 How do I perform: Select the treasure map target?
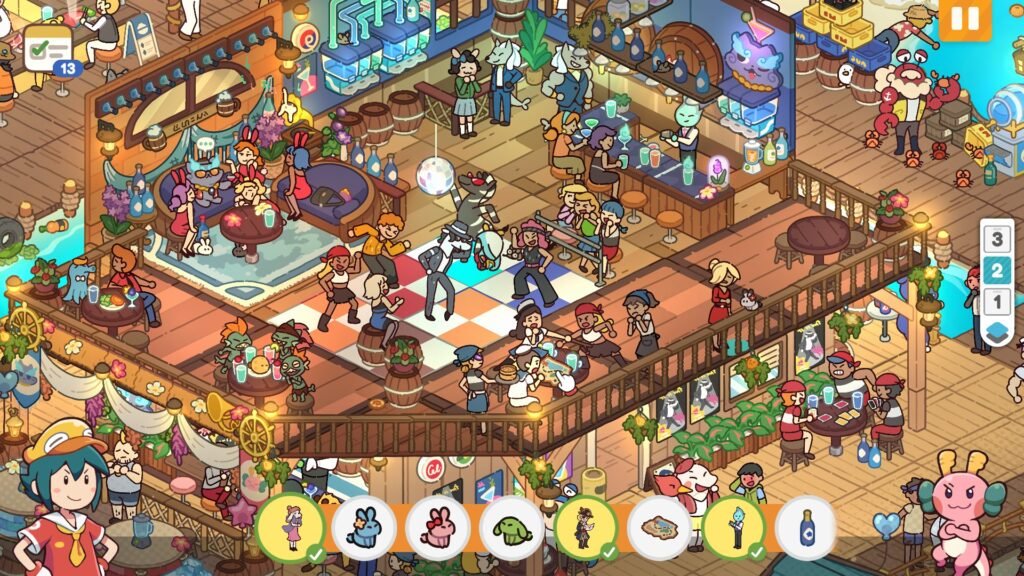[660, 527]
